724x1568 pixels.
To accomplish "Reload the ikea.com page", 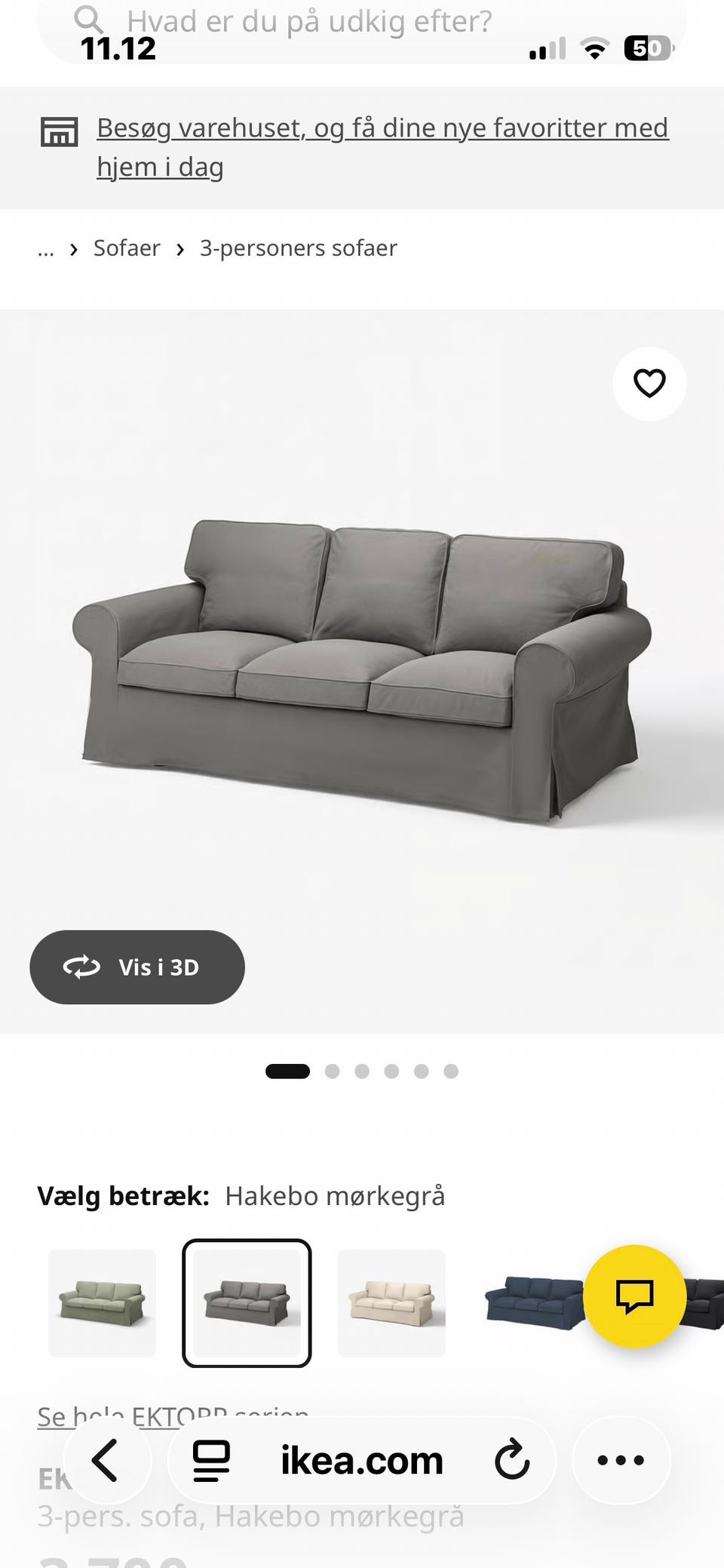I will pos(512,1460).
